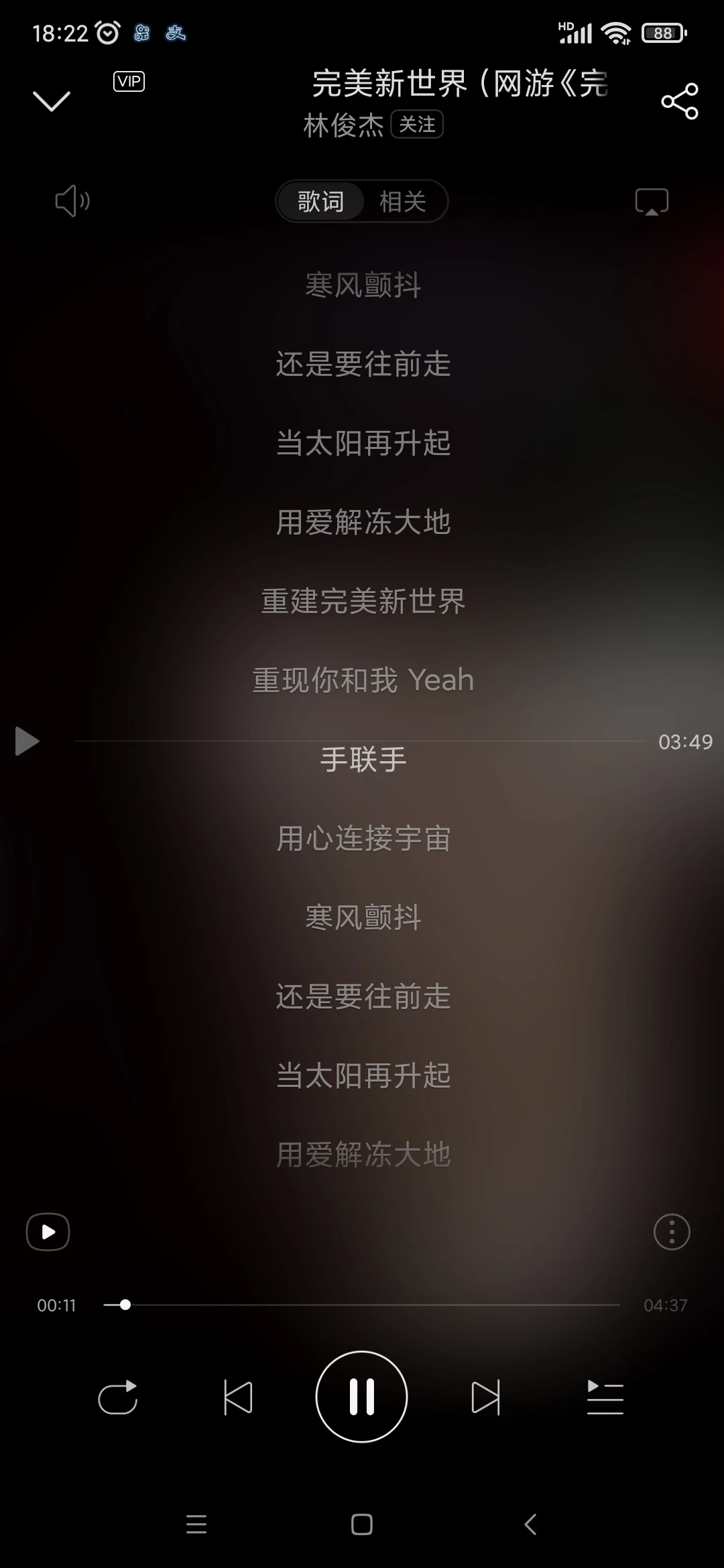Pause the current song
Viewport: 724px width, 1568px height.
tap(362, 1397)
